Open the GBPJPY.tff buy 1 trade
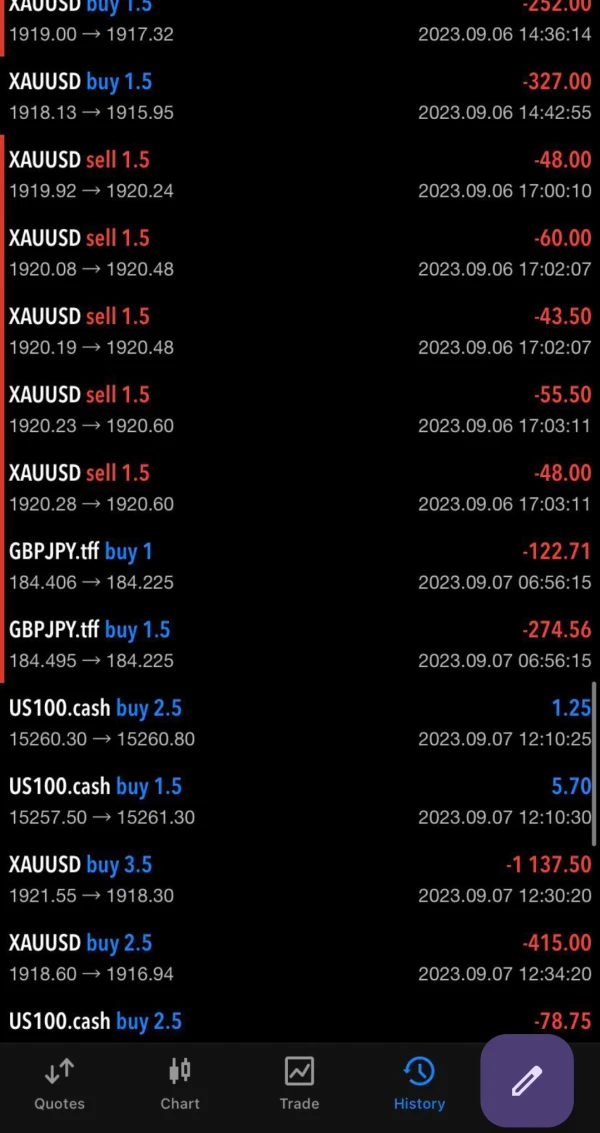600x1133 pixels. (300, 566)
